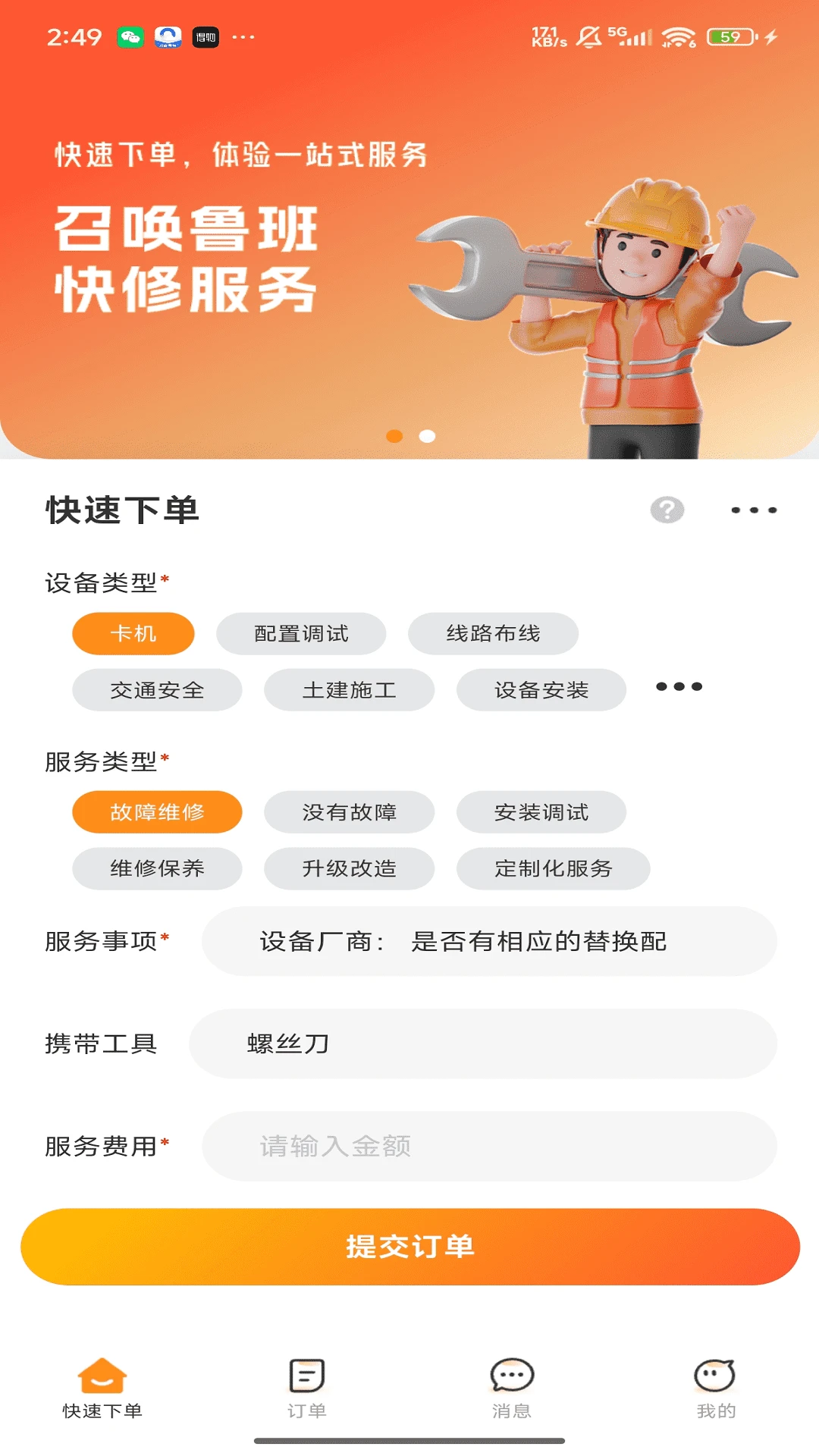Image resolution: width=819 pixels, height=1456 pixels.
Task: Submit the order with 提交订单
Action: point(409,1246)
